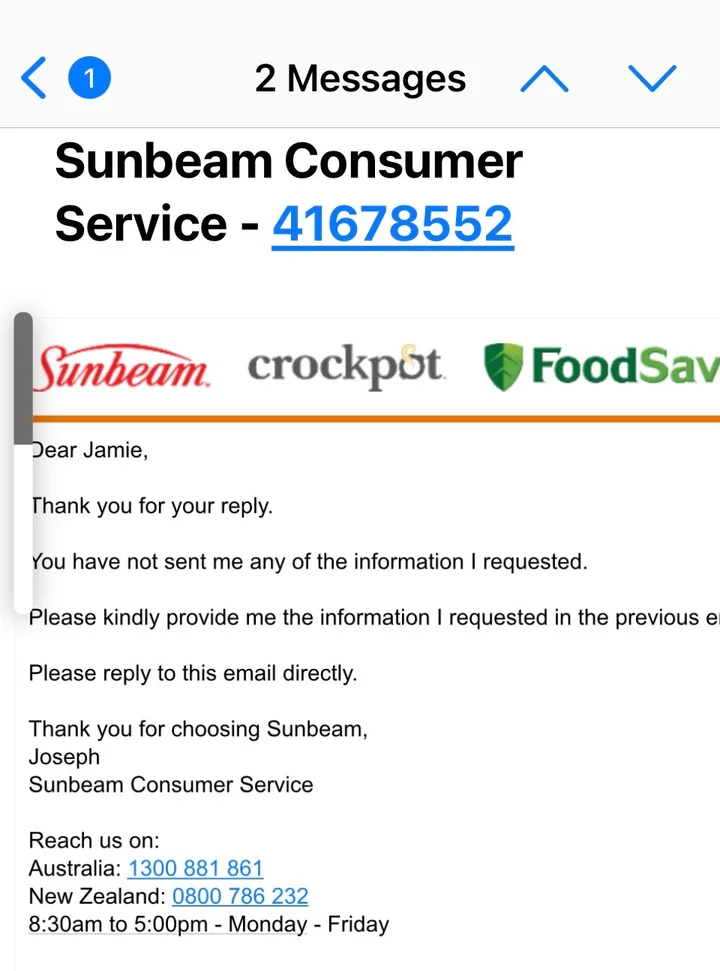This screenshot has width=720, height=971.
Task: Call the New Zealand number 0800 786 232
Action: click(x=240, y=896)
